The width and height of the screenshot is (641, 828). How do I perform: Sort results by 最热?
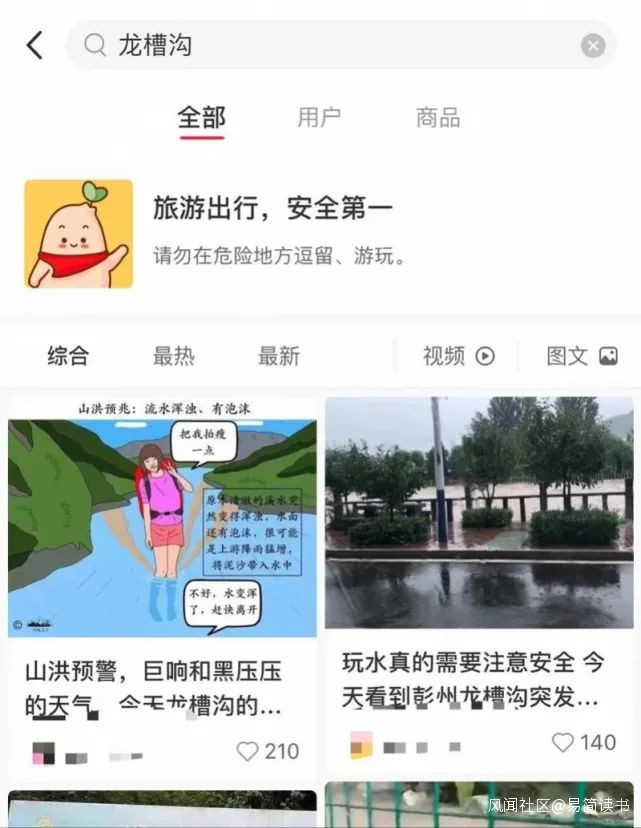click(174, 356)
